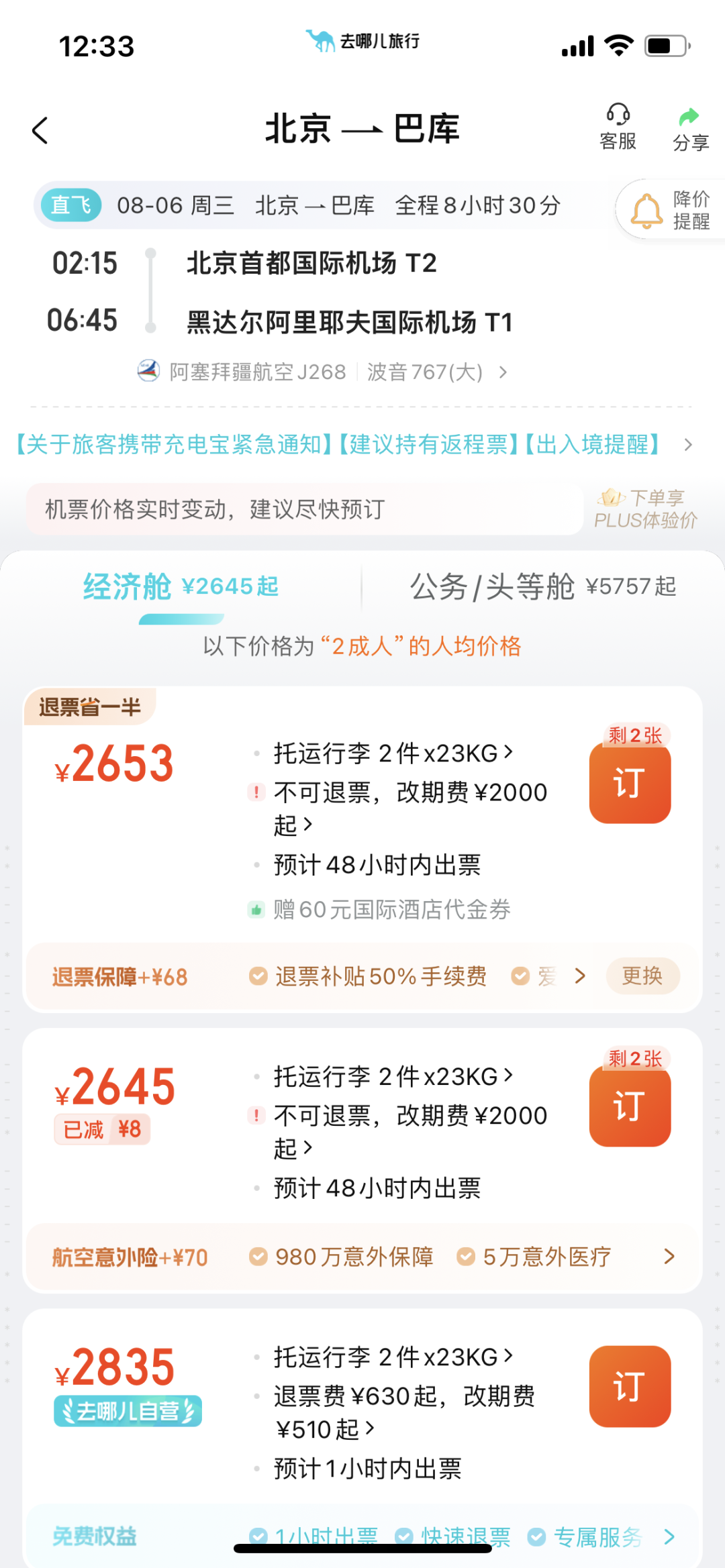
Task: Book the ¥2653 fare
Action: (x=630, y=783)
